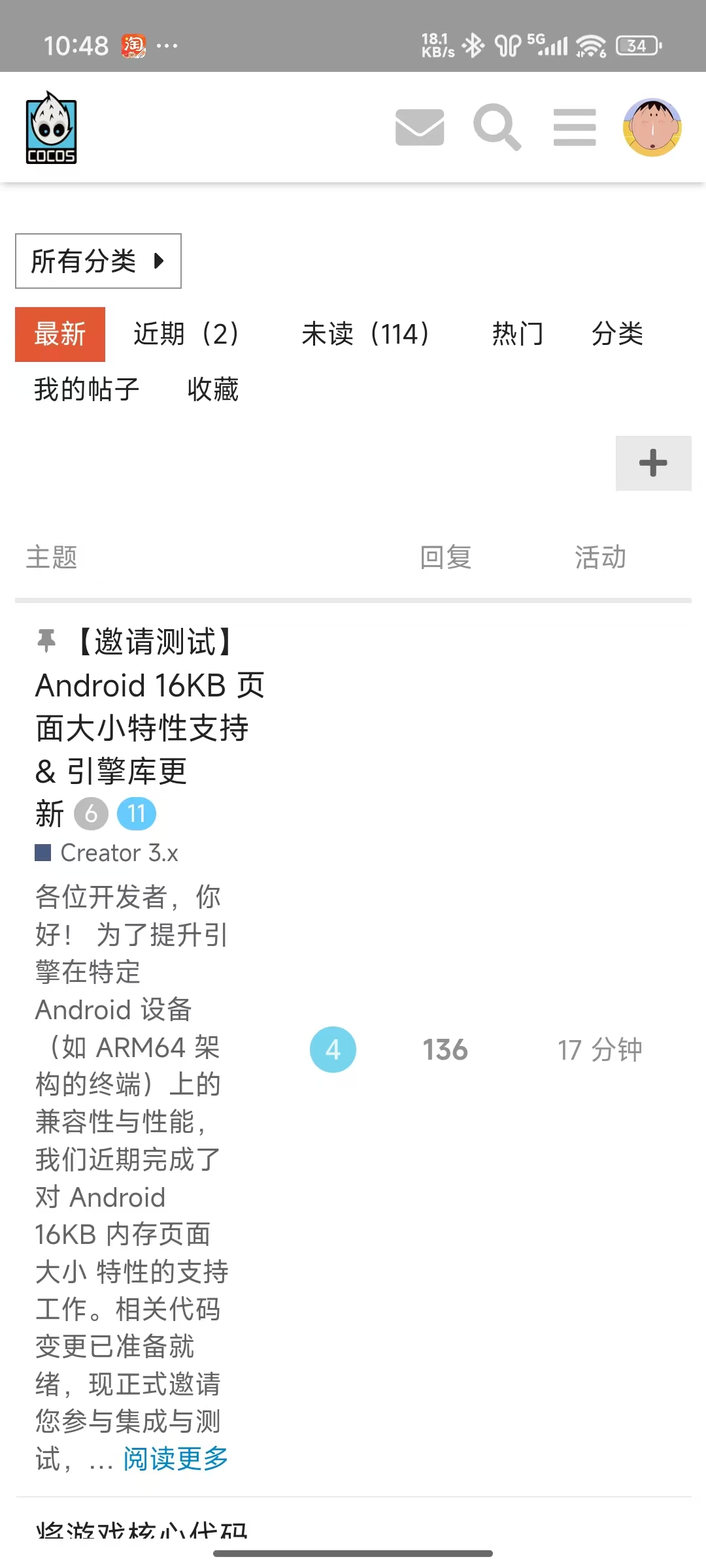Open the hamburger menu
Screen dimensions: 706x1568
[x=575, y=127]
